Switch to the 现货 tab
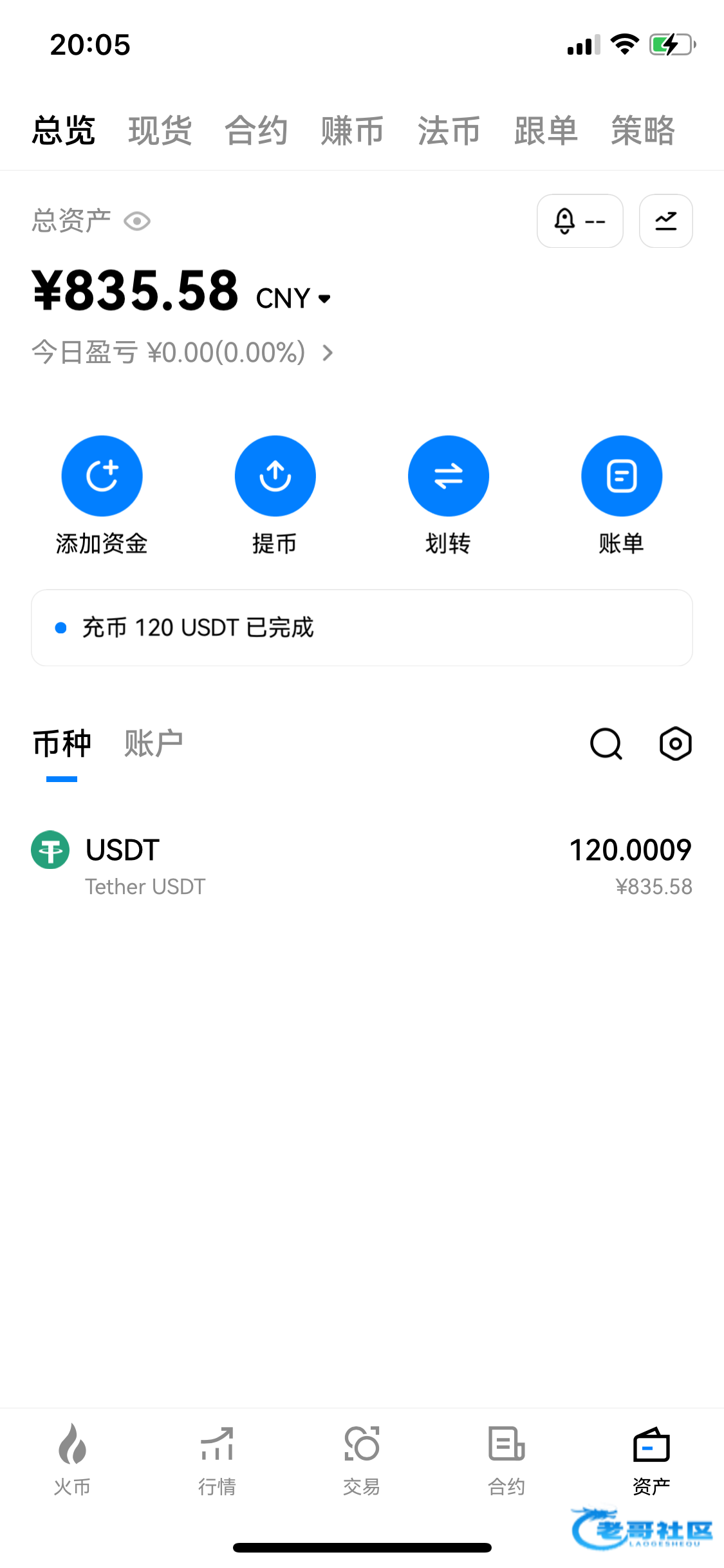This screenshot has height=1568, width=724. coord(160,131)
